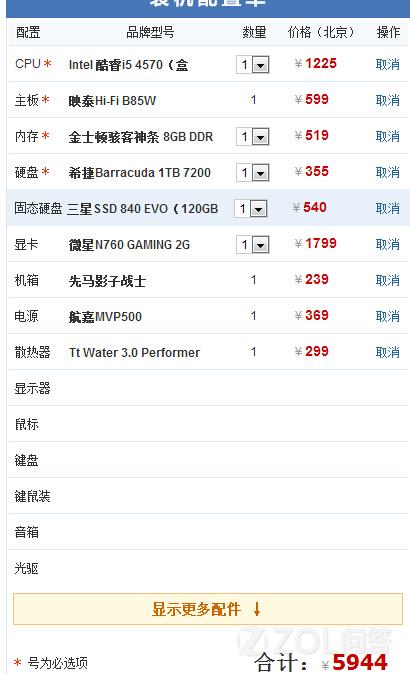
Task: Remove the 微星 N760 GAMING graphics card
Action: pyautogui.click(x=388, y=245)
